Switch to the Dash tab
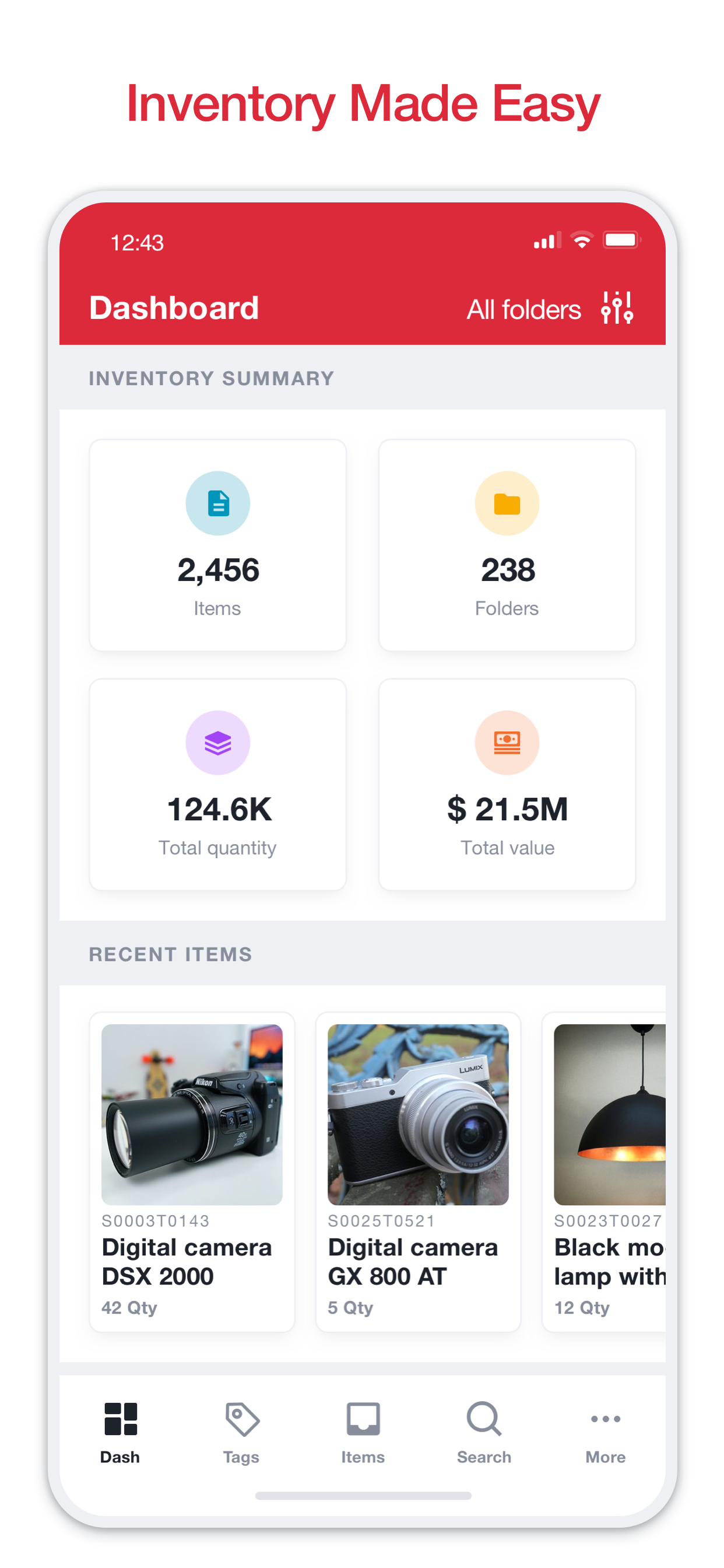Screen dimensions: 724x1568 coord(120,1418)
